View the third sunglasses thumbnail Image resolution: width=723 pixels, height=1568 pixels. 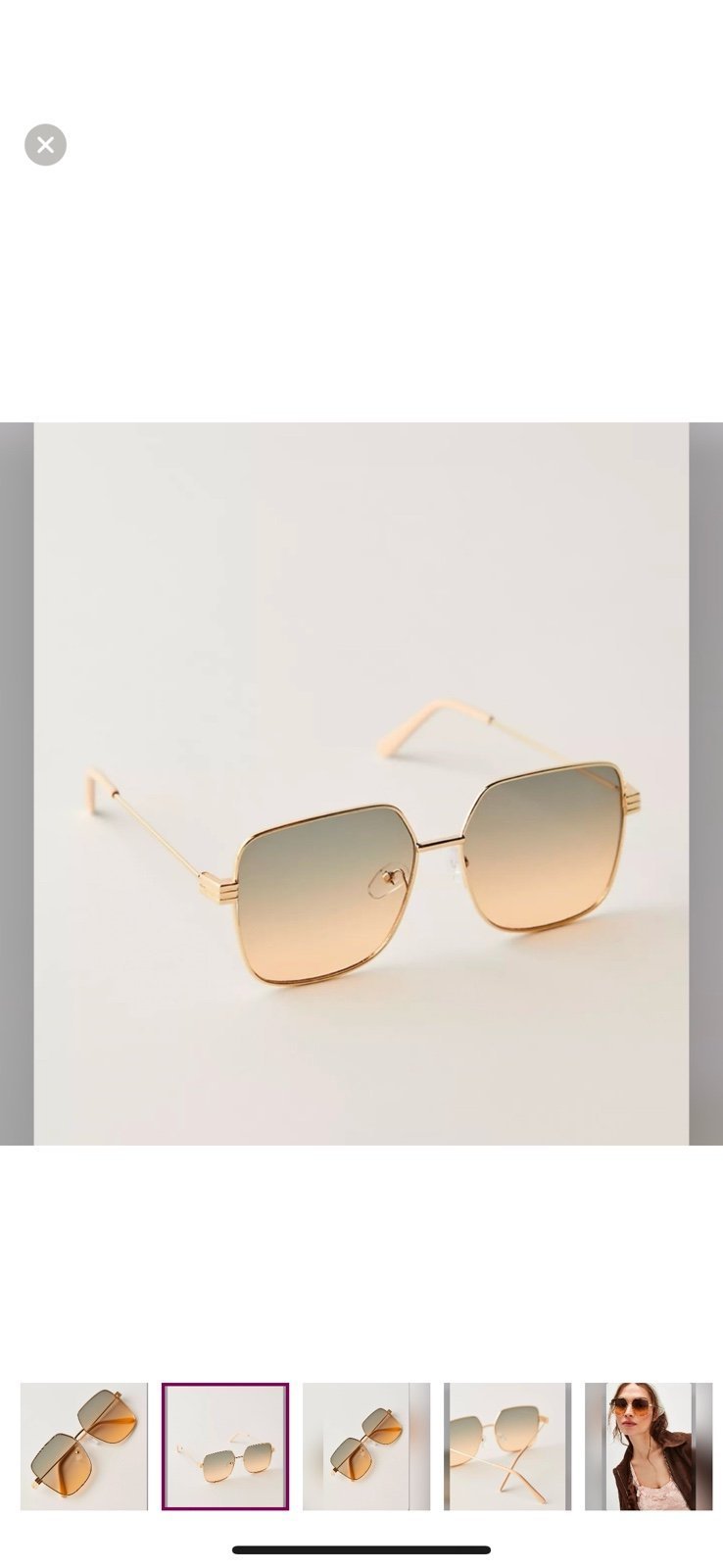click(x=366, y=1446)
